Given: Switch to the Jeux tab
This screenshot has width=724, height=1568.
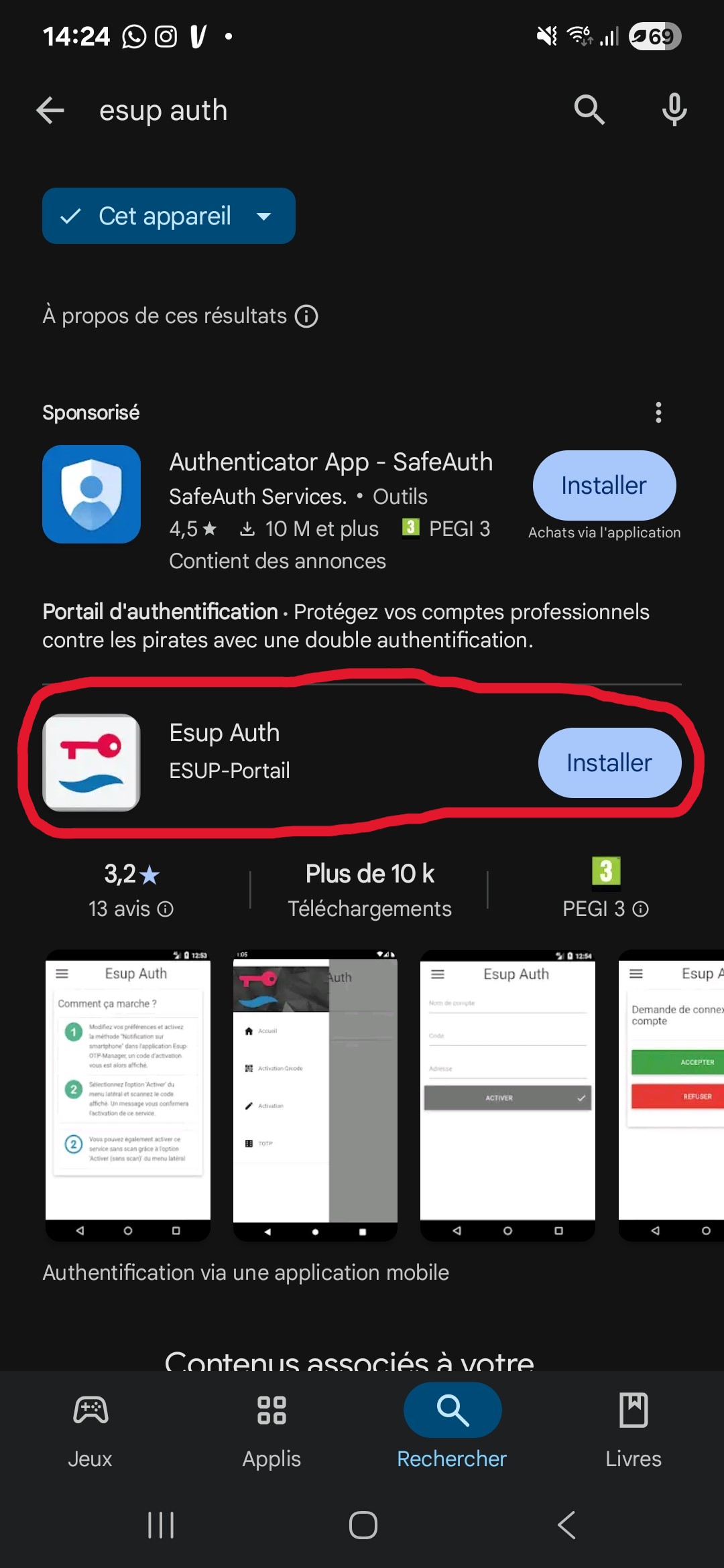Looking at the screenshot, I should point(90,1429).
